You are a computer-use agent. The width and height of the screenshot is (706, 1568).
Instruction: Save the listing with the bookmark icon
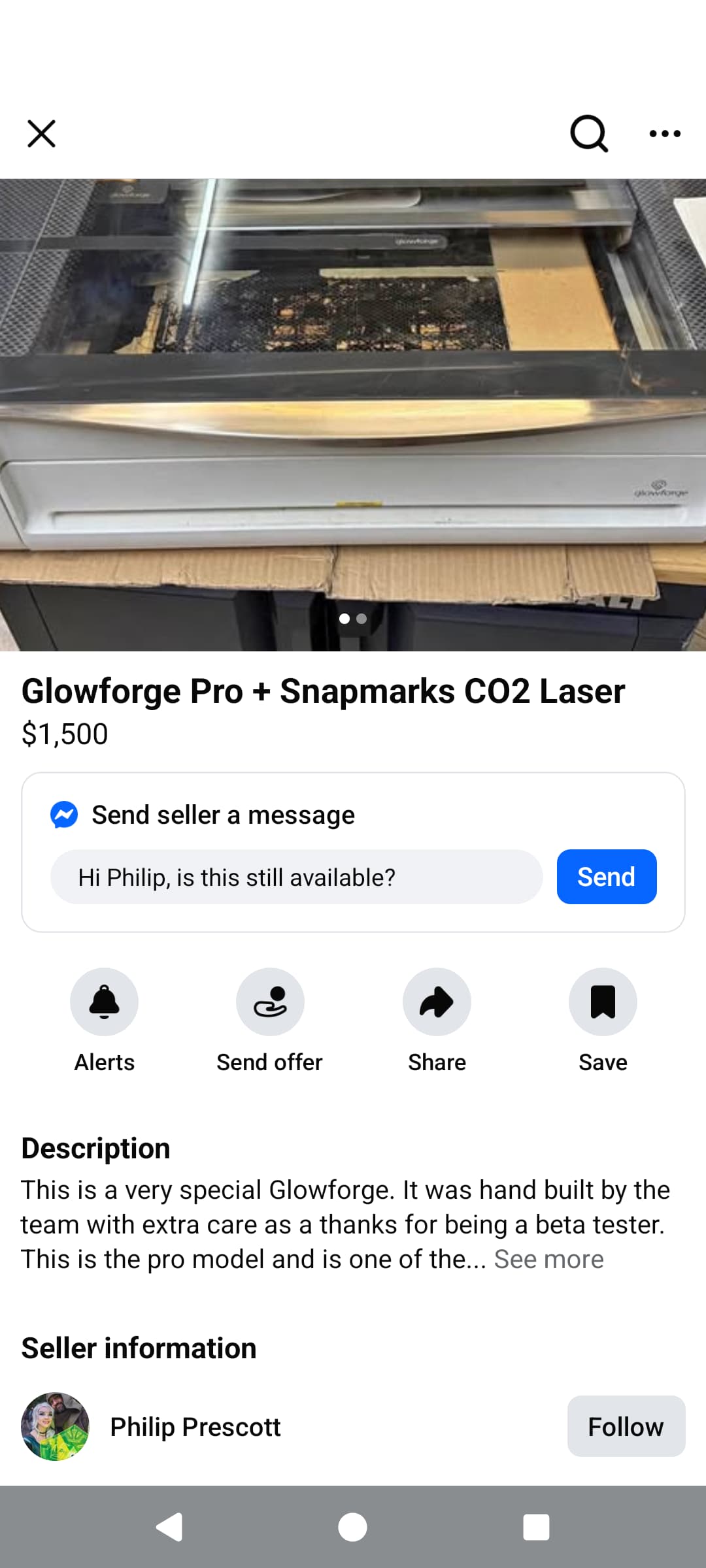tap(603, 1002)
